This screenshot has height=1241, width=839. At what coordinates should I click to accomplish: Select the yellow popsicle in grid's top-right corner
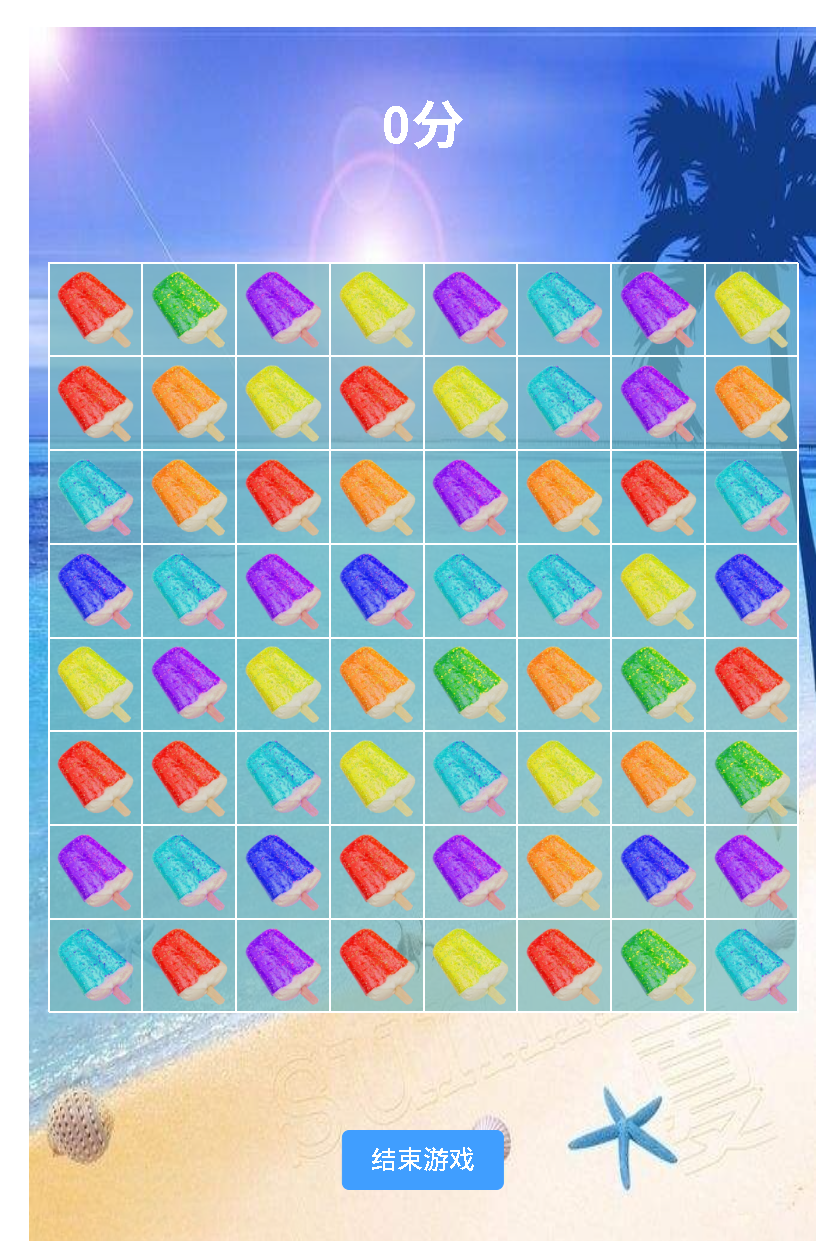[x=752, y=309]
